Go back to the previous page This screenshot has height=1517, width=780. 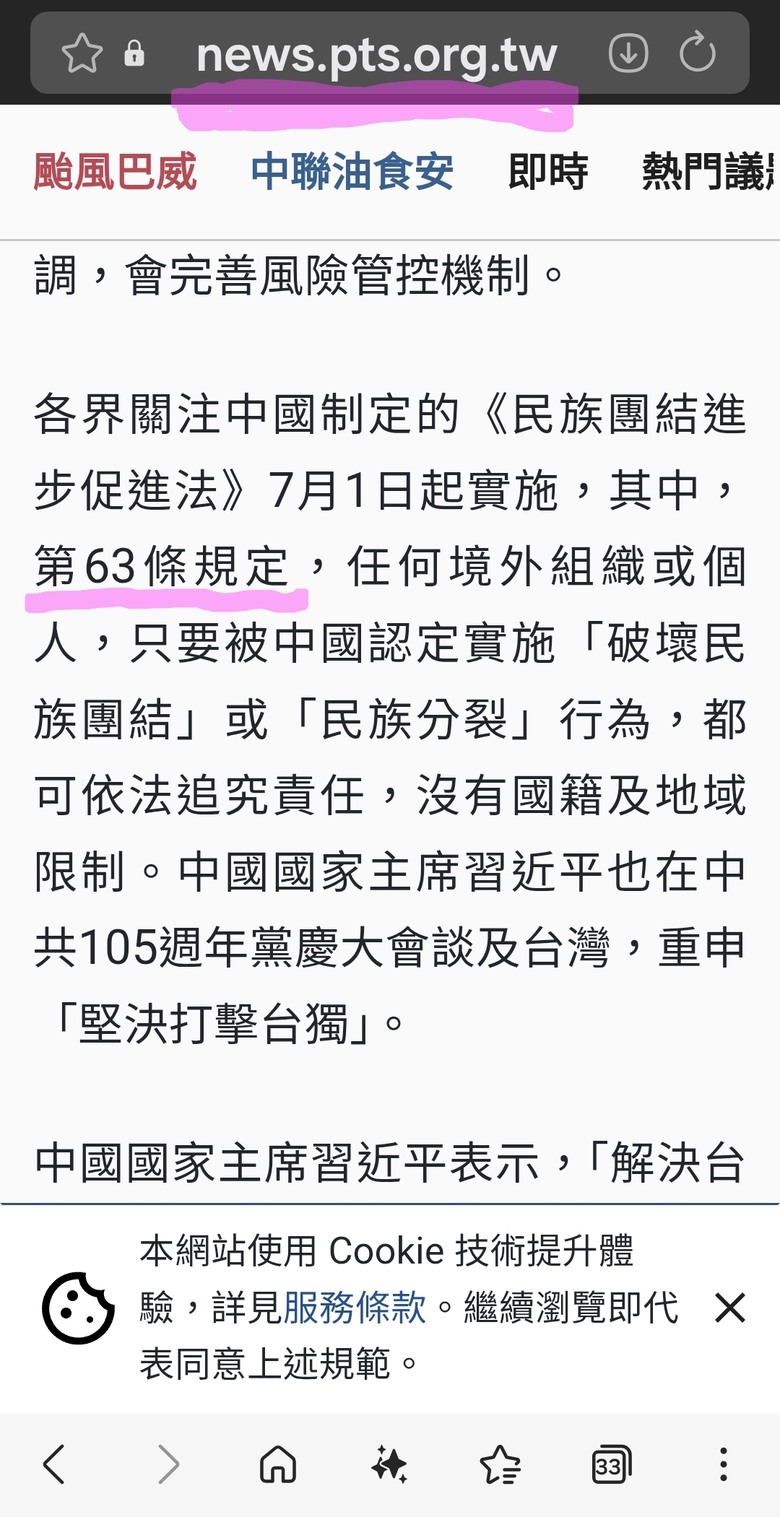point(54,1465)
